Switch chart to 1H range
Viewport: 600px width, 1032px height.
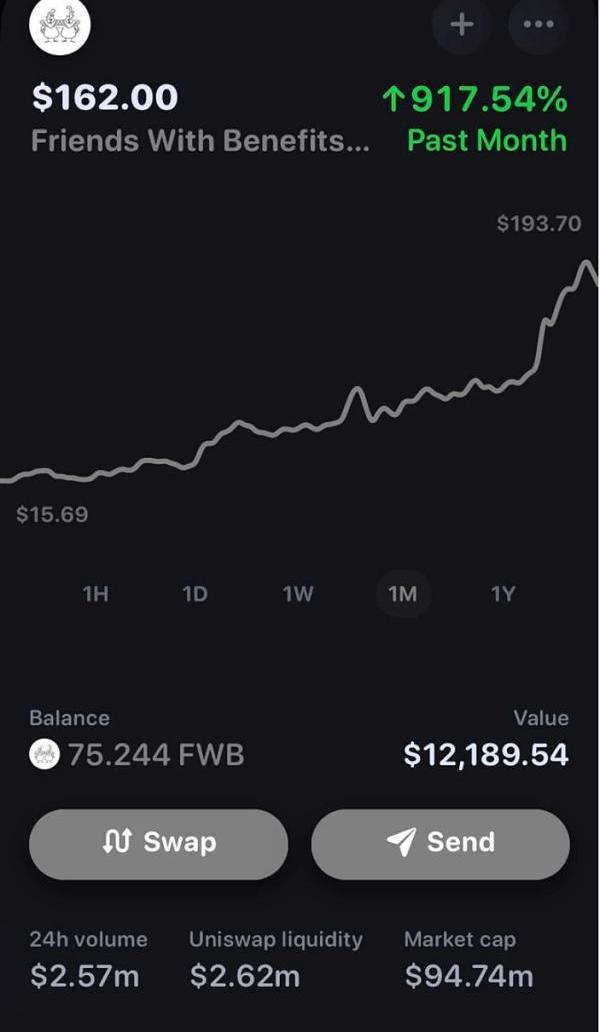[95, 594]
